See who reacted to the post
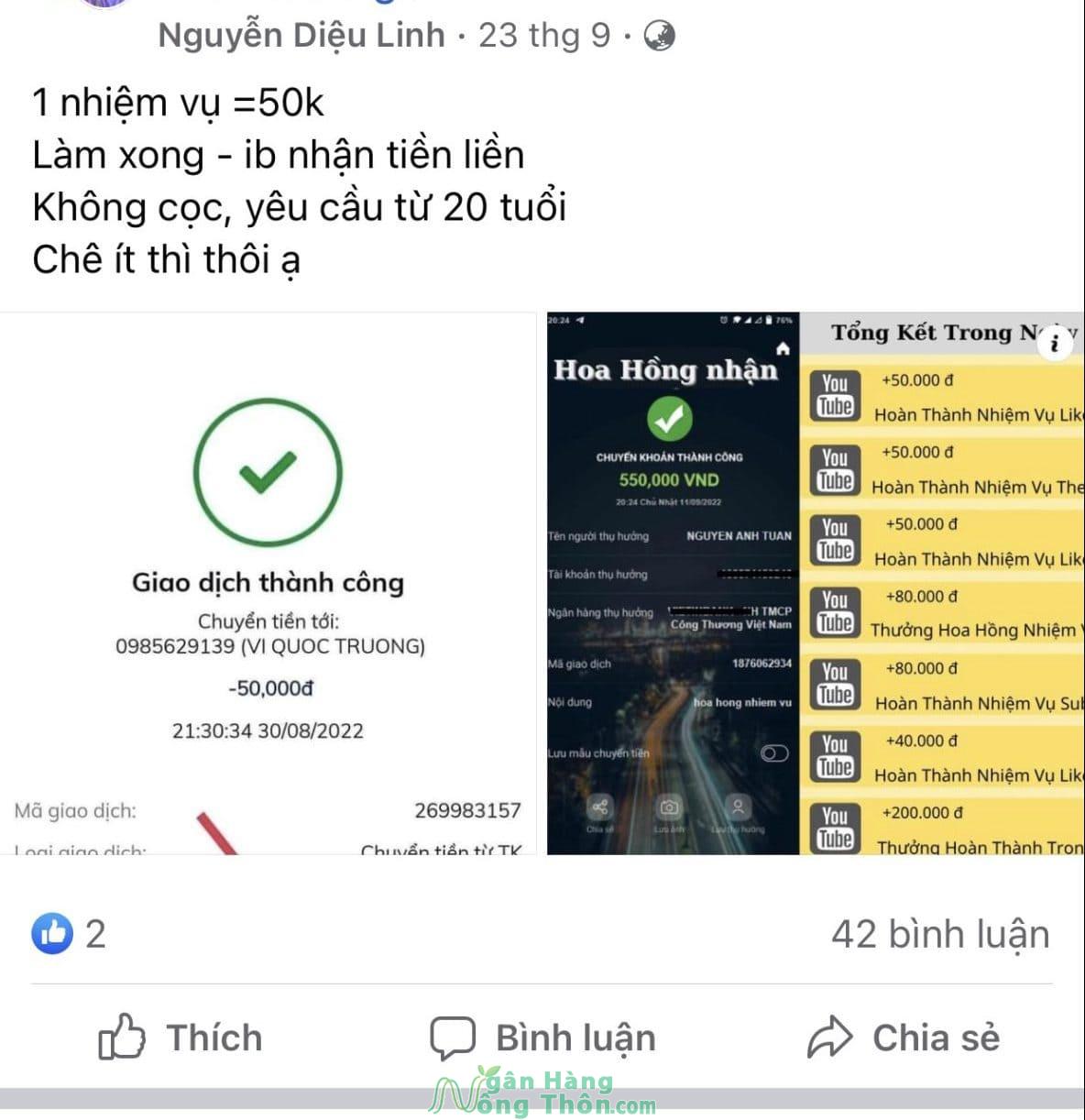 [69, 934]
